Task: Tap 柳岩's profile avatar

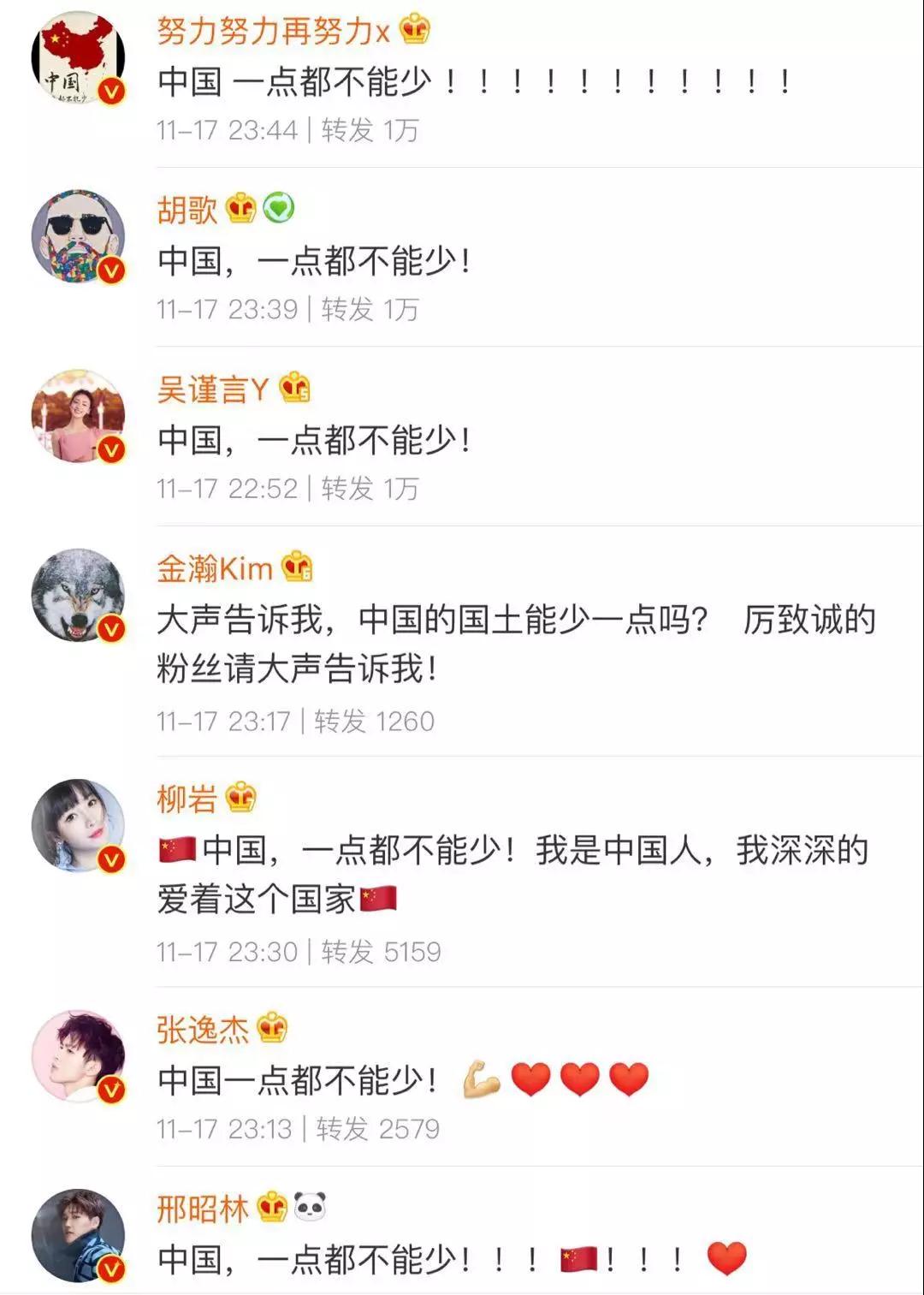Action: pos(78,826)
